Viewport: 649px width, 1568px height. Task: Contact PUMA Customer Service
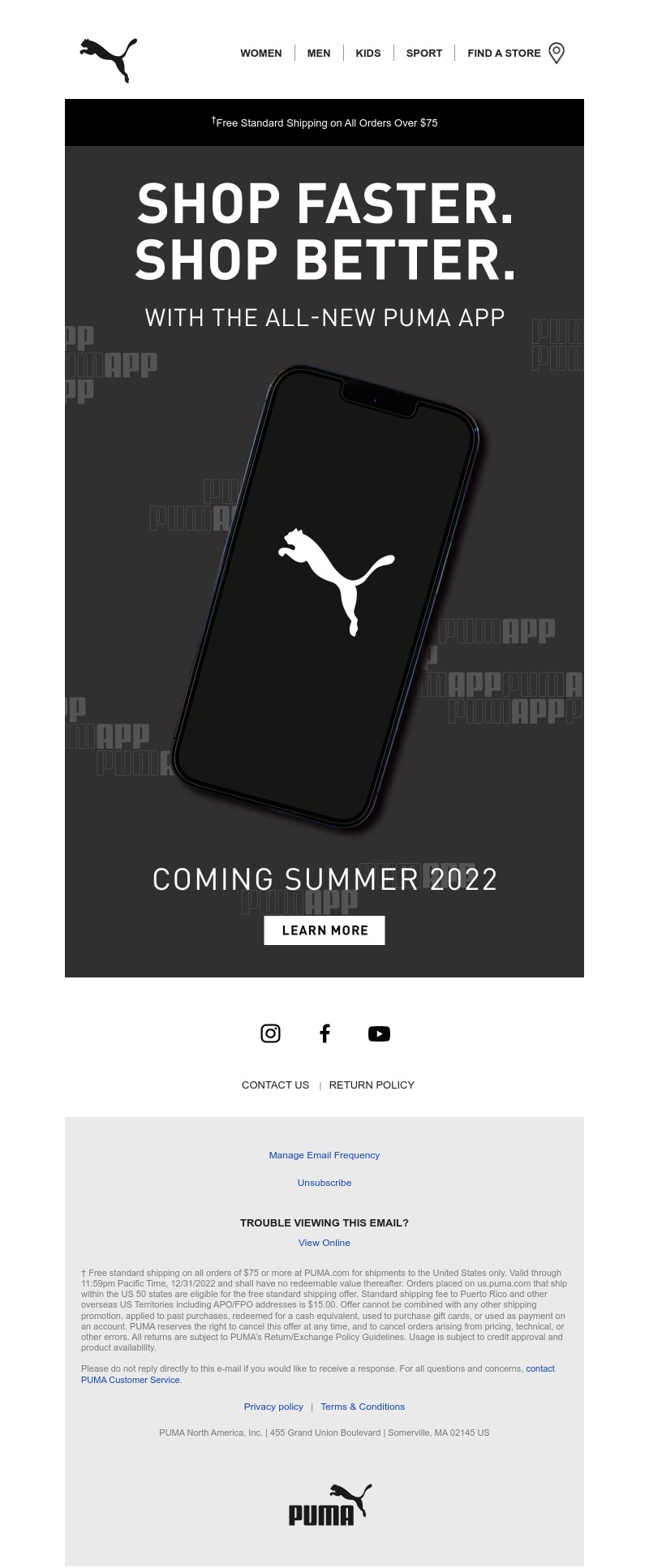click(x=130, y=1380)
